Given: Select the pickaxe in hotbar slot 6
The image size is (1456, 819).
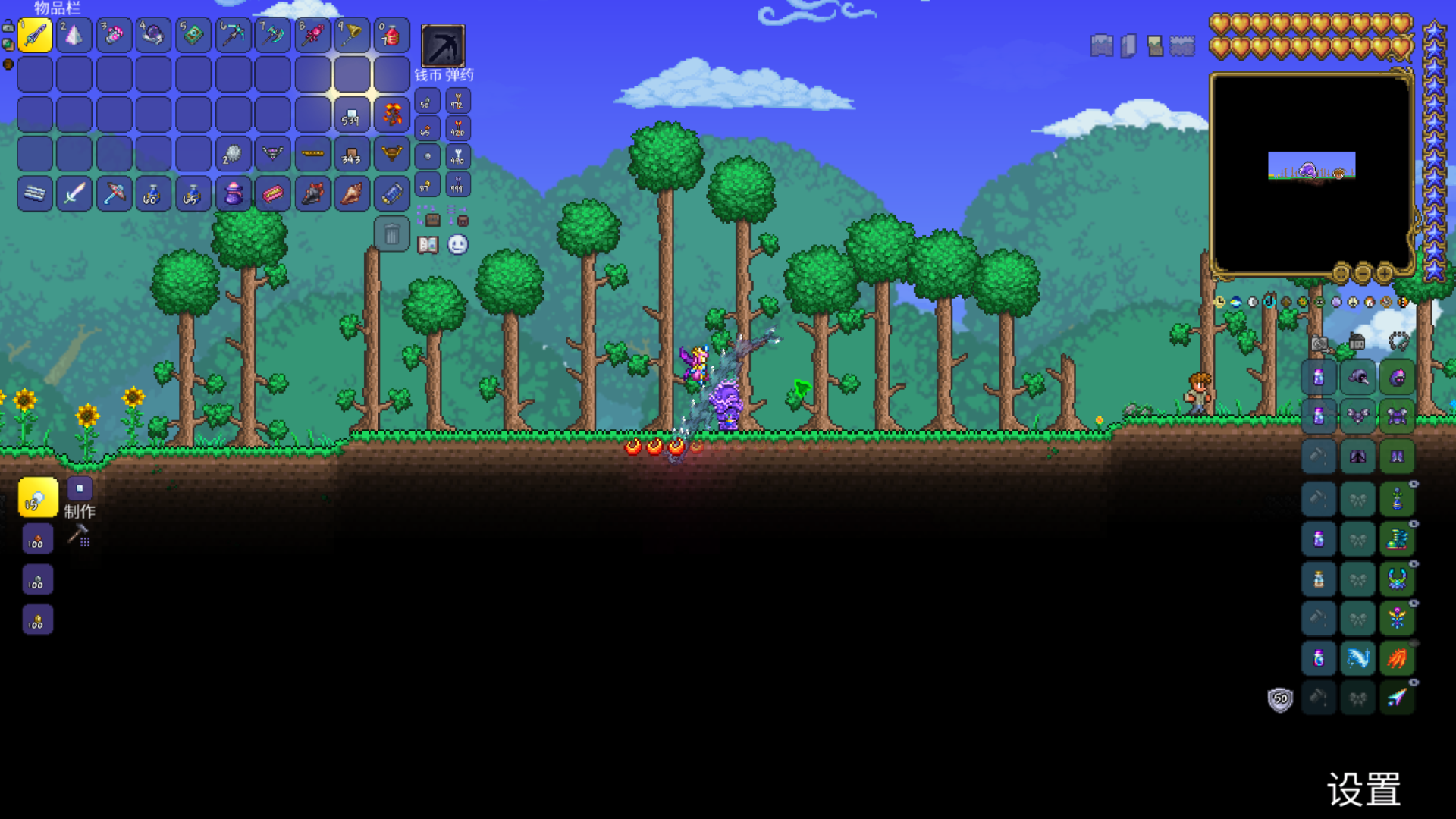Looking at the screenshot, I should [233, 35].
